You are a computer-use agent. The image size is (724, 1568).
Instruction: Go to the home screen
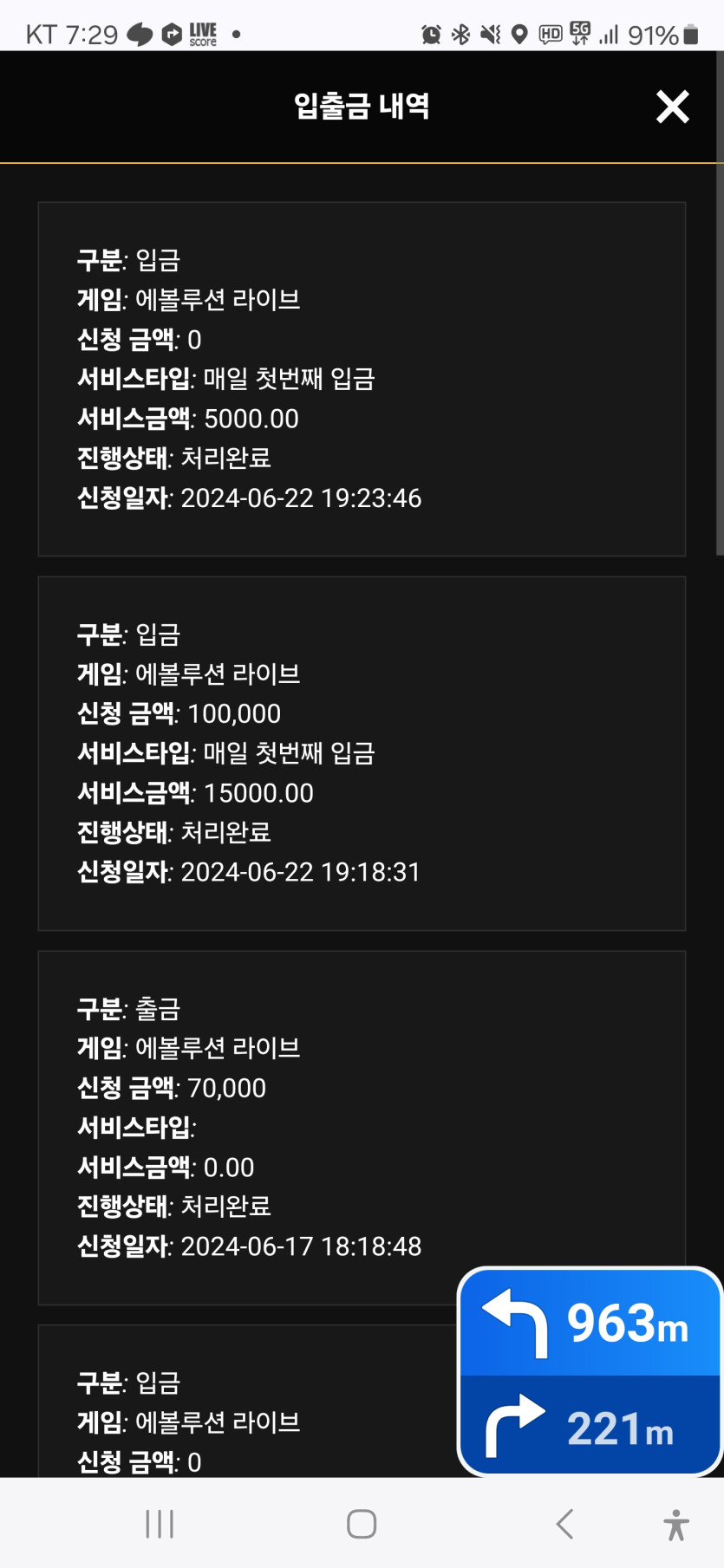point(362,1523)
